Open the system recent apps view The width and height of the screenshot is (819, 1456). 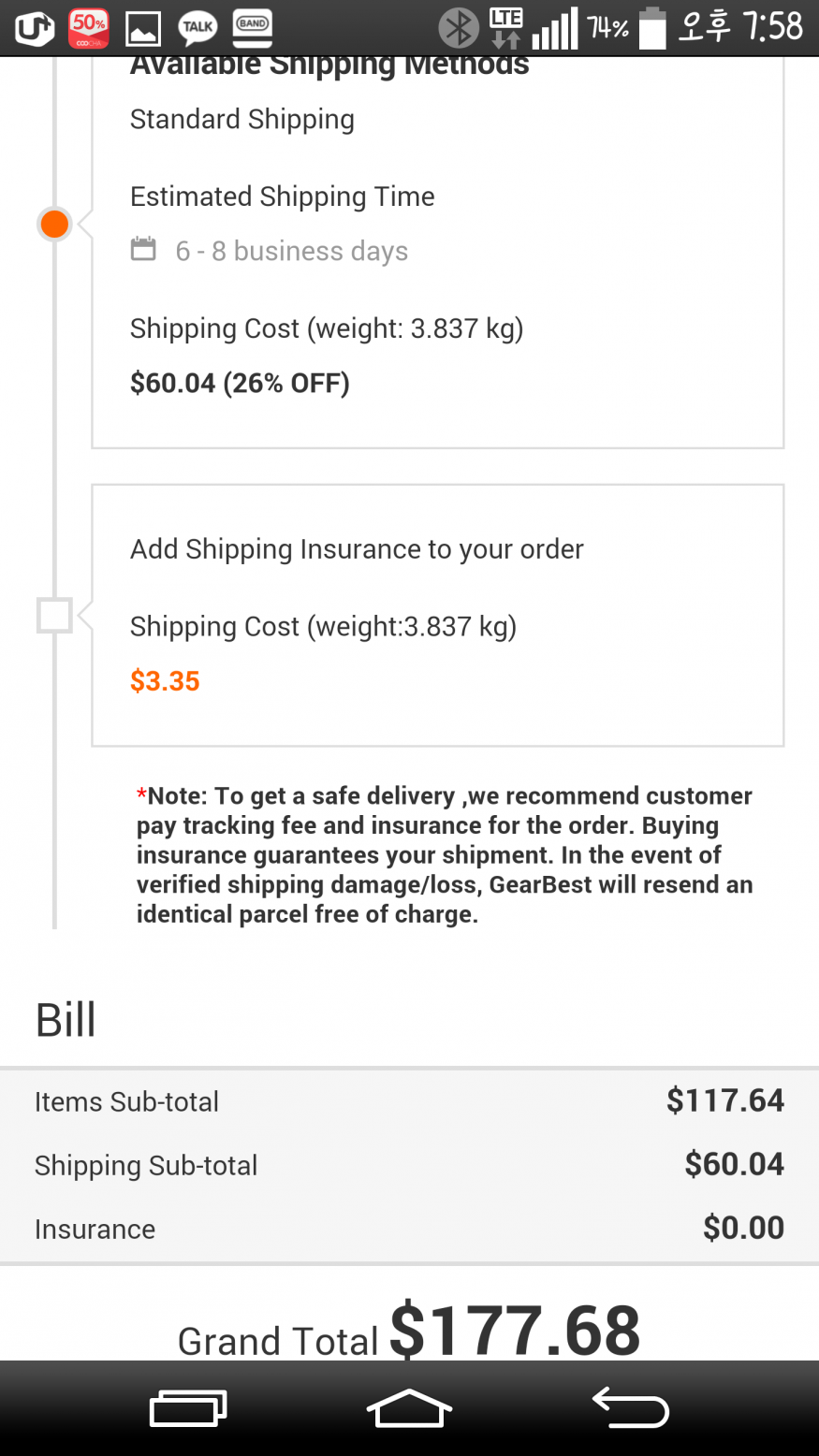(x=188, y=1408)
